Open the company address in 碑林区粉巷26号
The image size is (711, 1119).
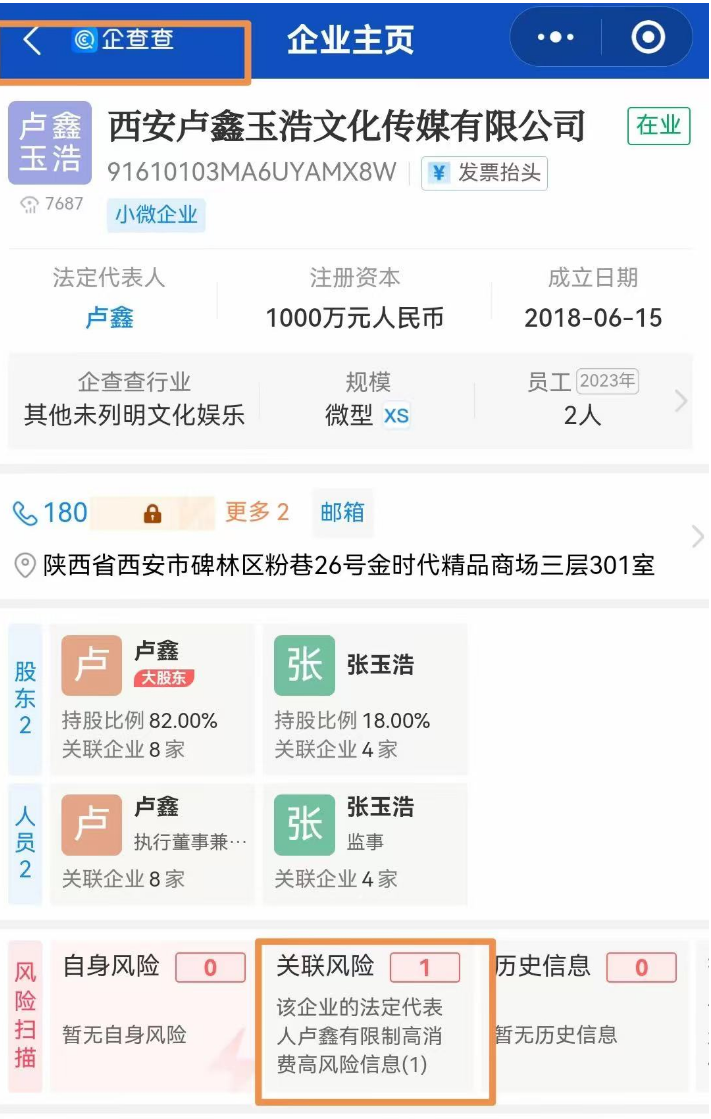[x=349, y=566]
